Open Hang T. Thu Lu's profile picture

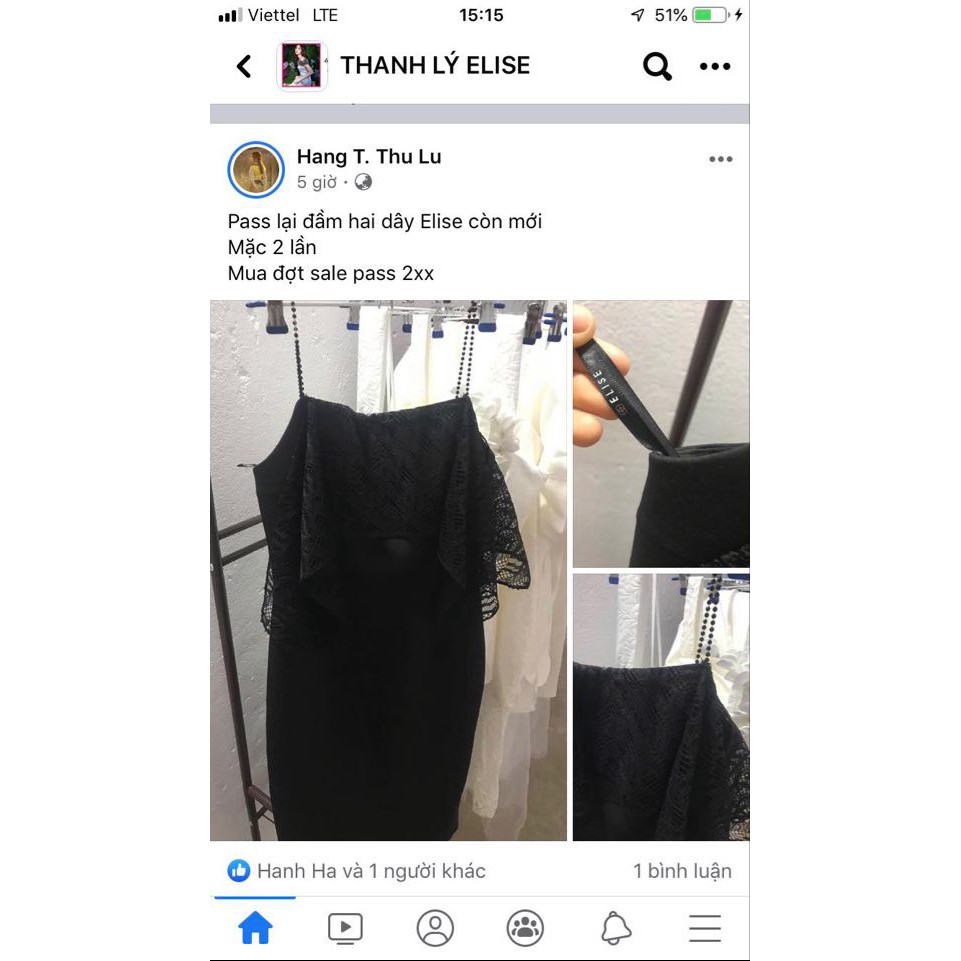[x=256, y=170]
